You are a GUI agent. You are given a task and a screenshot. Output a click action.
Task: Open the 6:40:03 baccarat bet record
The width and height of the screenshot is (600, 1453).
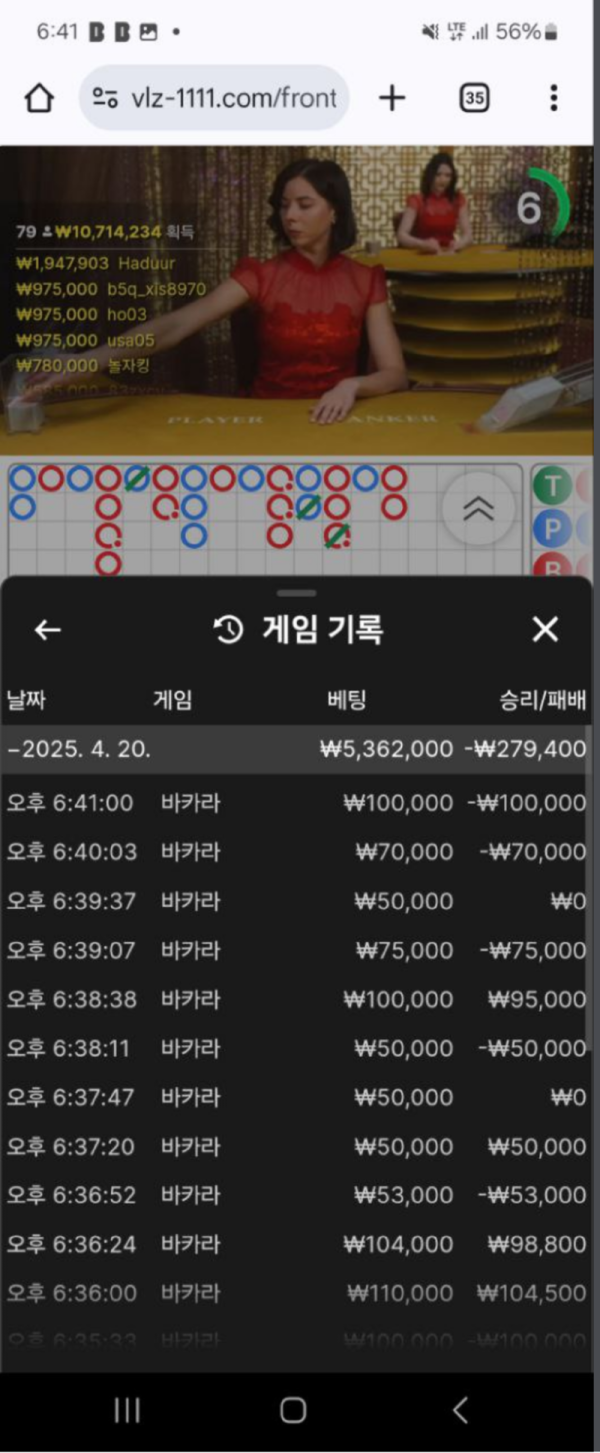(296, 852)
